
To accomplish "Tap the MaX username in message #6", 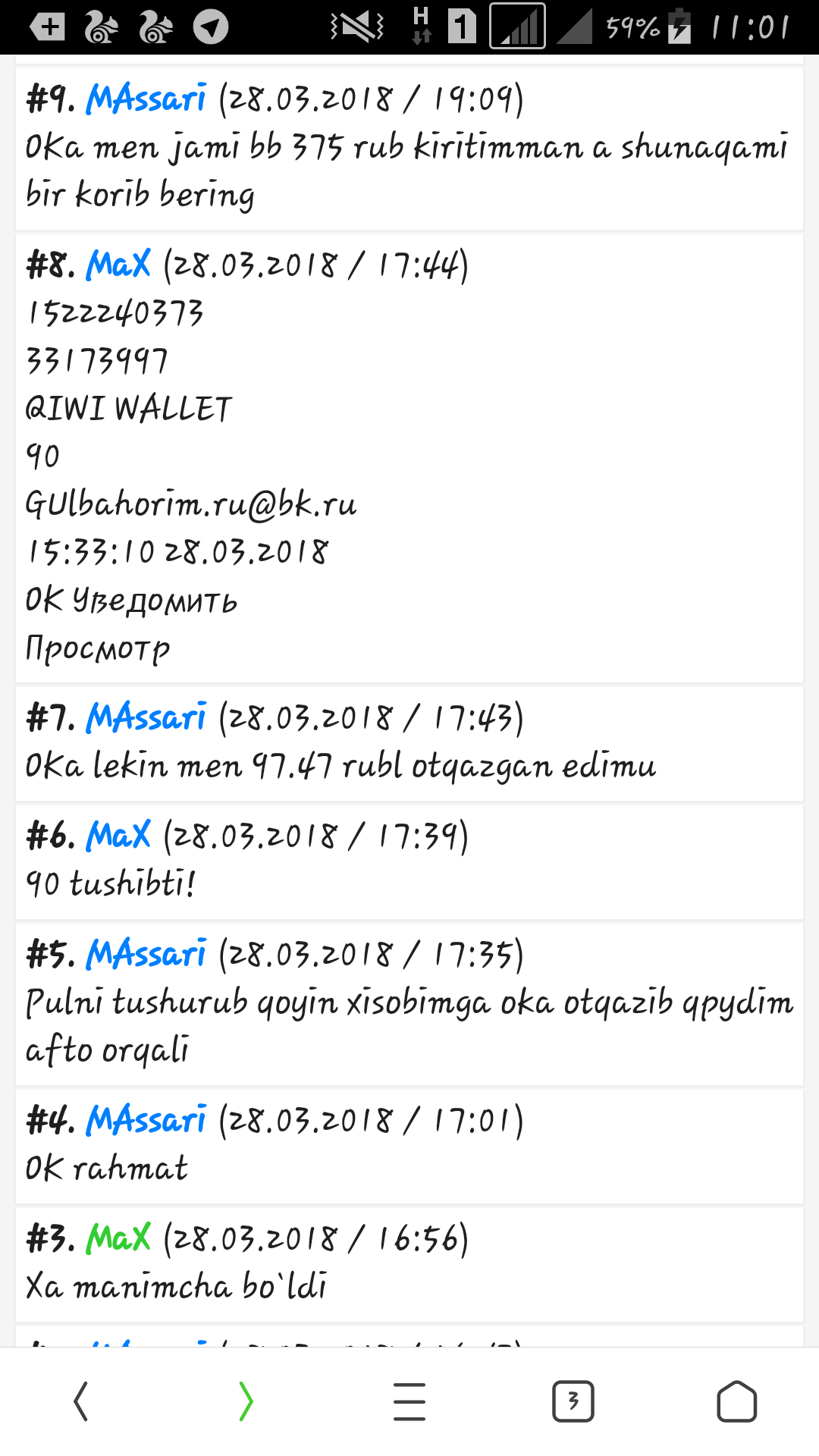I will (x=118, y=836).
